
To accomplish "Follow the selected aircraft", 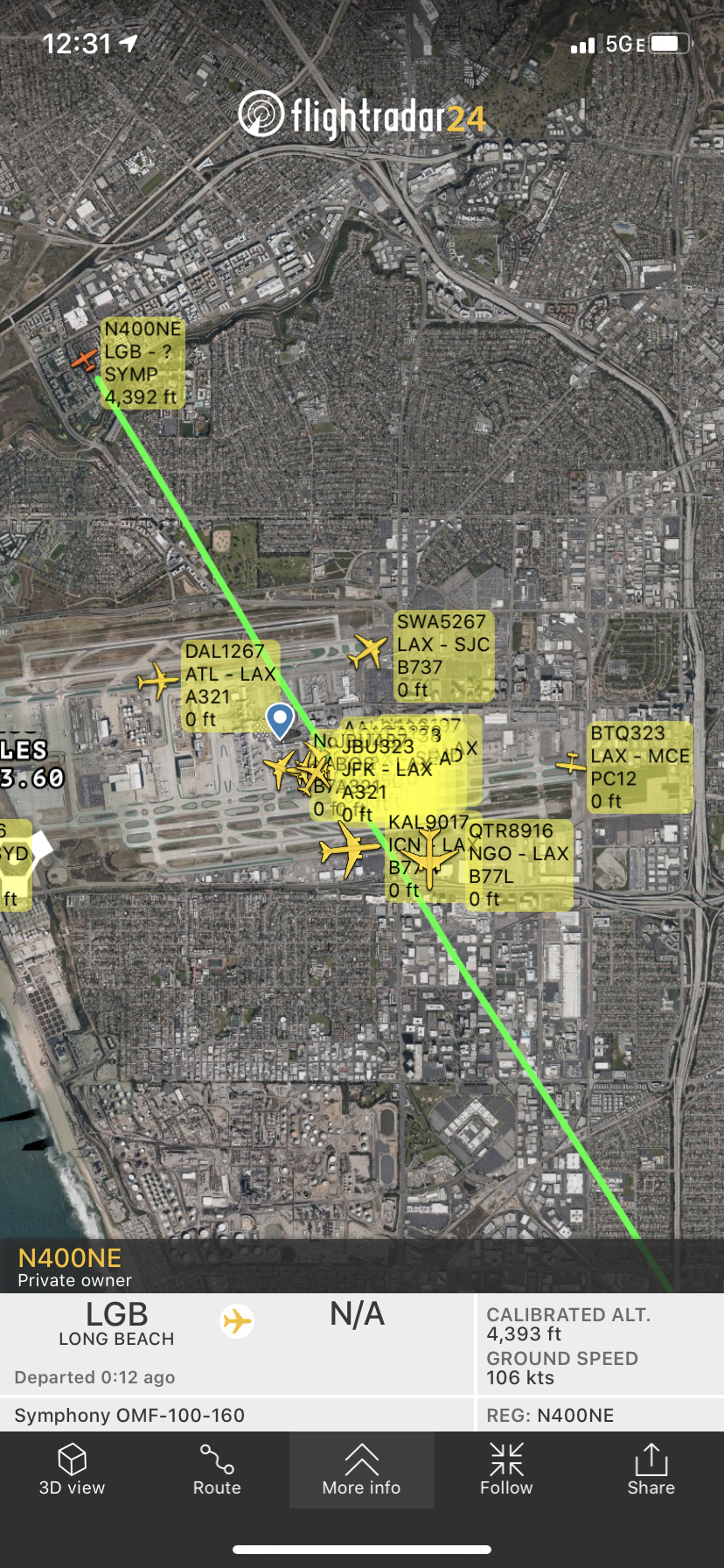I will (x=506, y=1470).
